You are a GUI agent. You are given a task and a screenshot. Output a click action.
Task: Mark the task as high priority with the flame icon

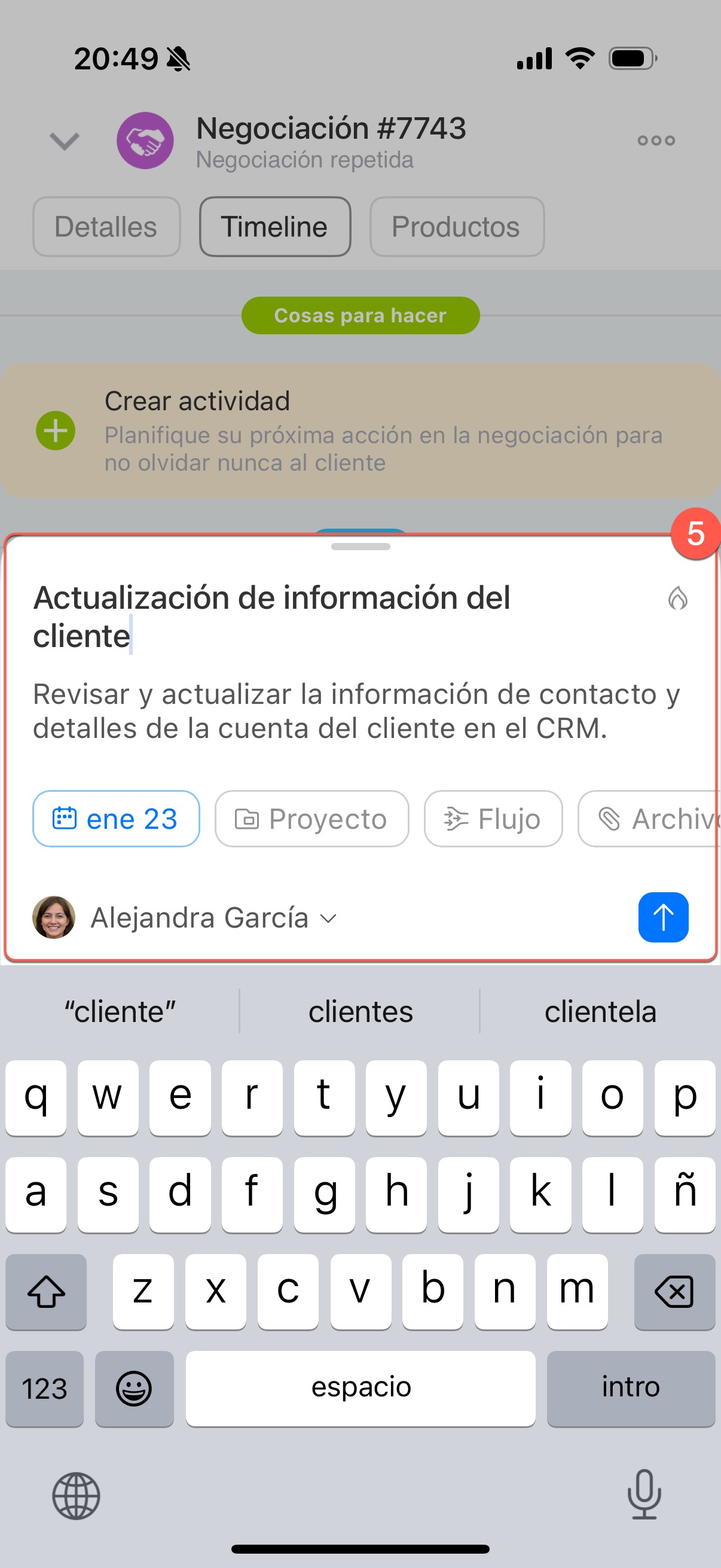677,599
